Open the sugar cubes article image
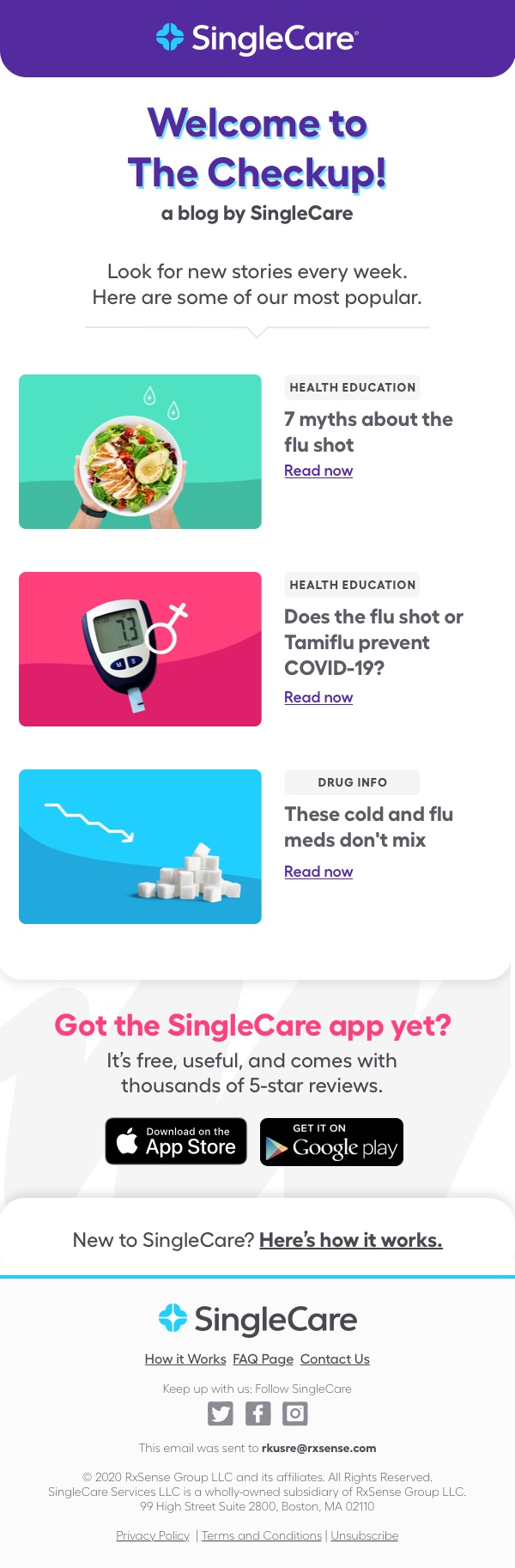The width and height of the screenshot is (515, 1568). tap(140, 847)
